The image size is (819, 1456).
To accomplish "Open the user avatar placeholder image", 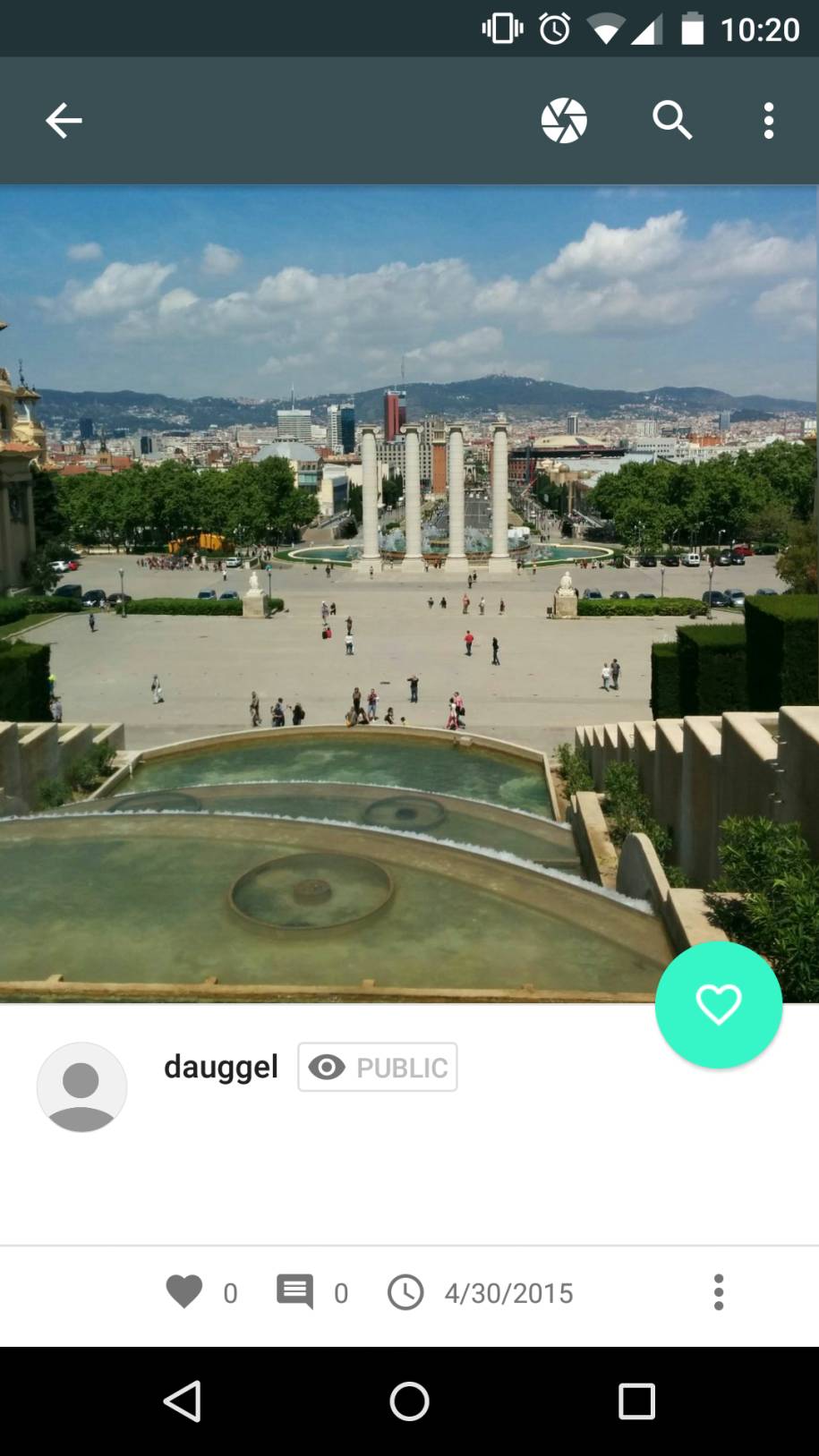I will tap(81, 1086).
